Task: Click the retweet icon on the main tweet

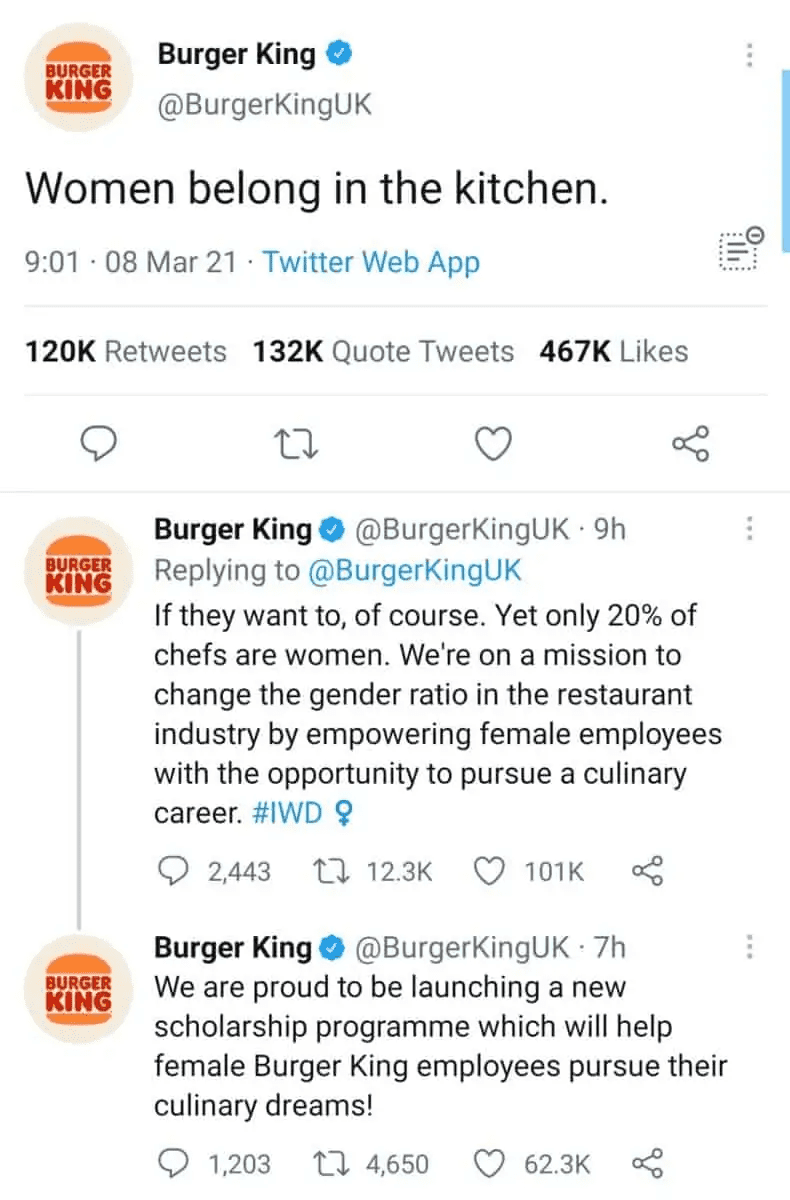Action: (x=296, y=444)
